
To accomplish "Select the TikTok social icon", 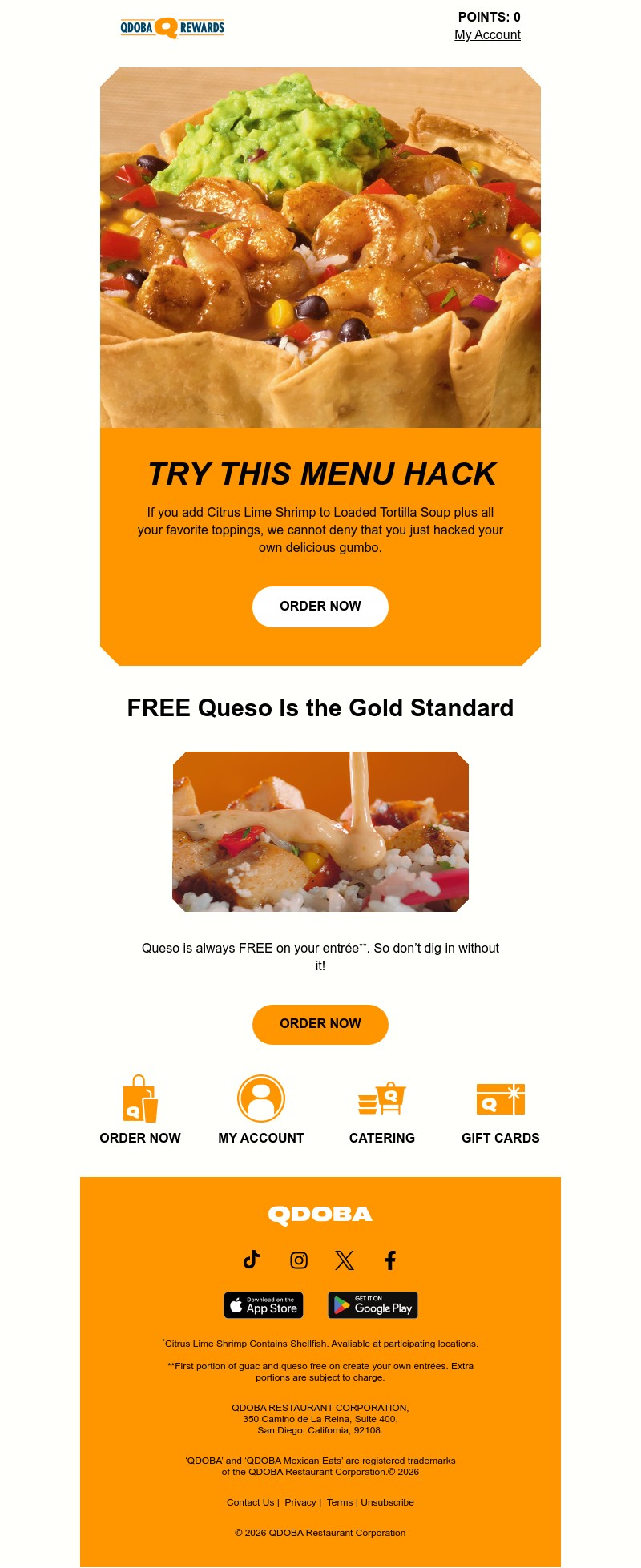I will point(252,1260).
